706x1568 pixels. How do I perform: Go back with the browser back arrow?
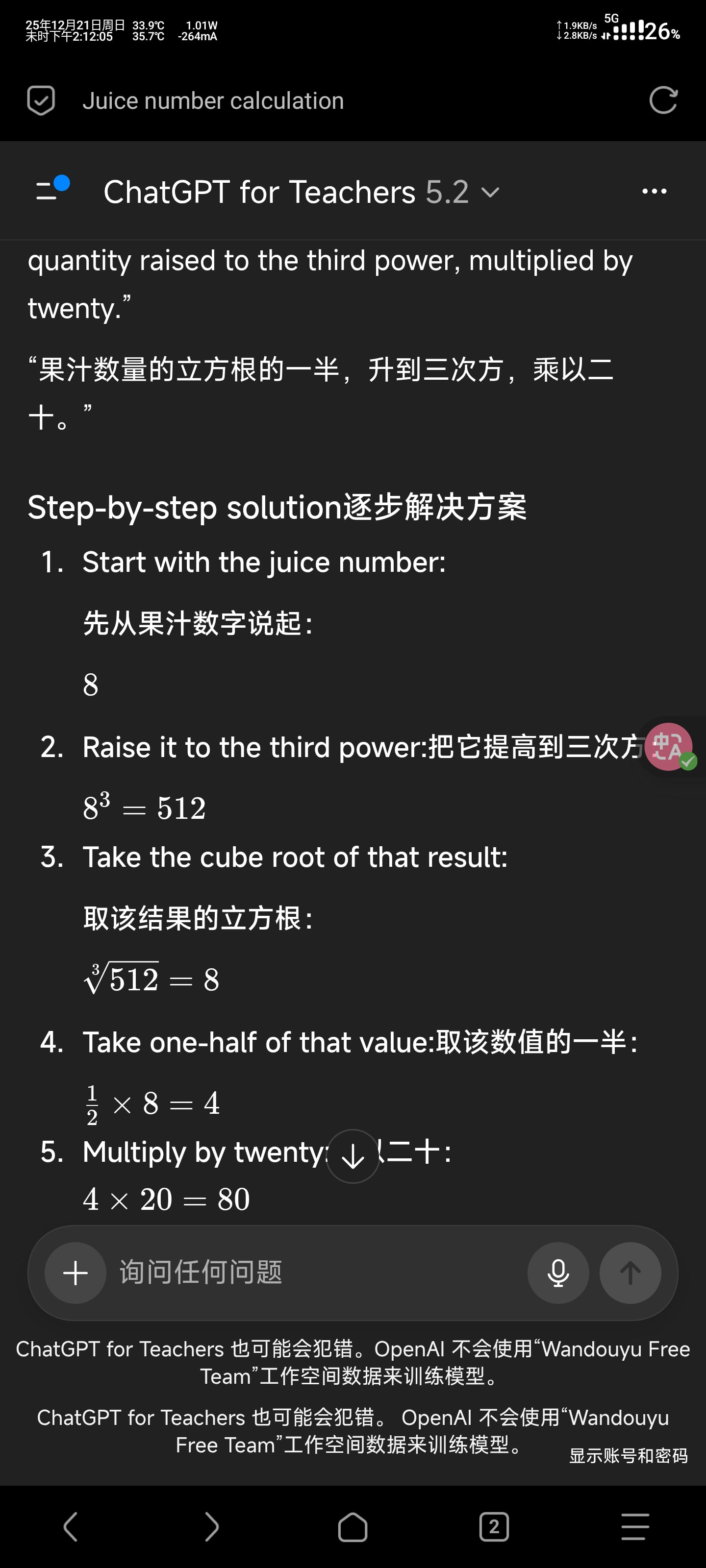(71, 1527)
